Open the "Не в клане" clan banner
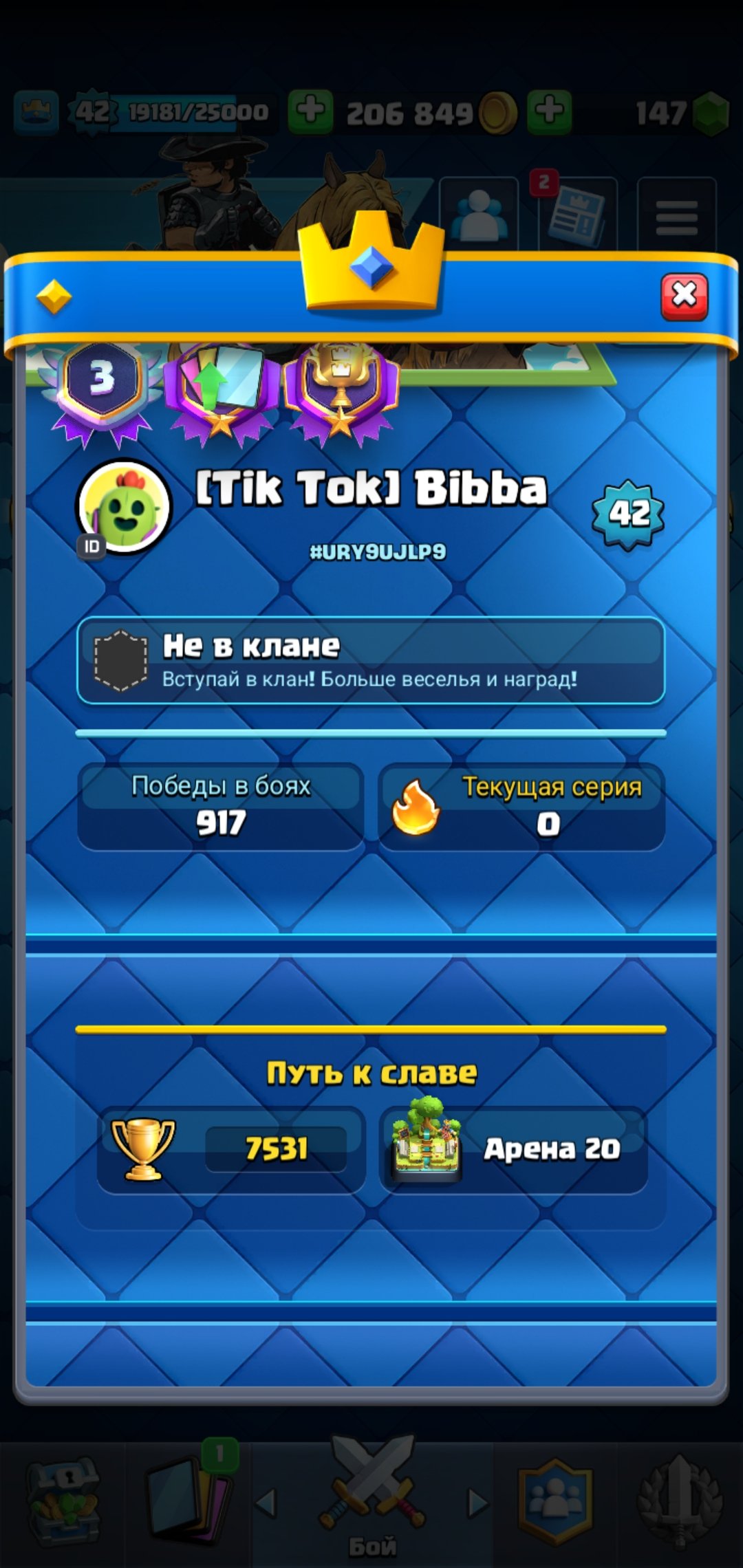743x1568 pixels. coord(371,661)
